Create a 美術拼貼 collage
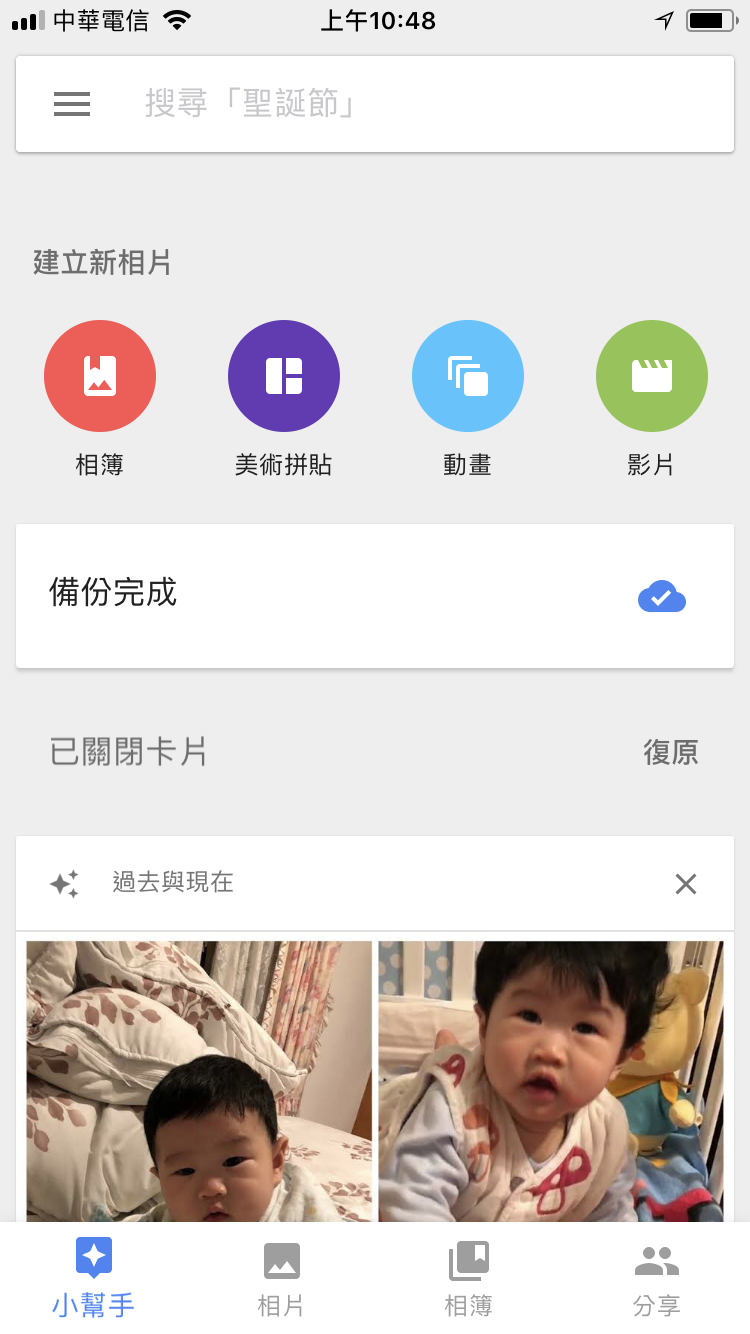 pyautogui.click(x=284, y=376)
